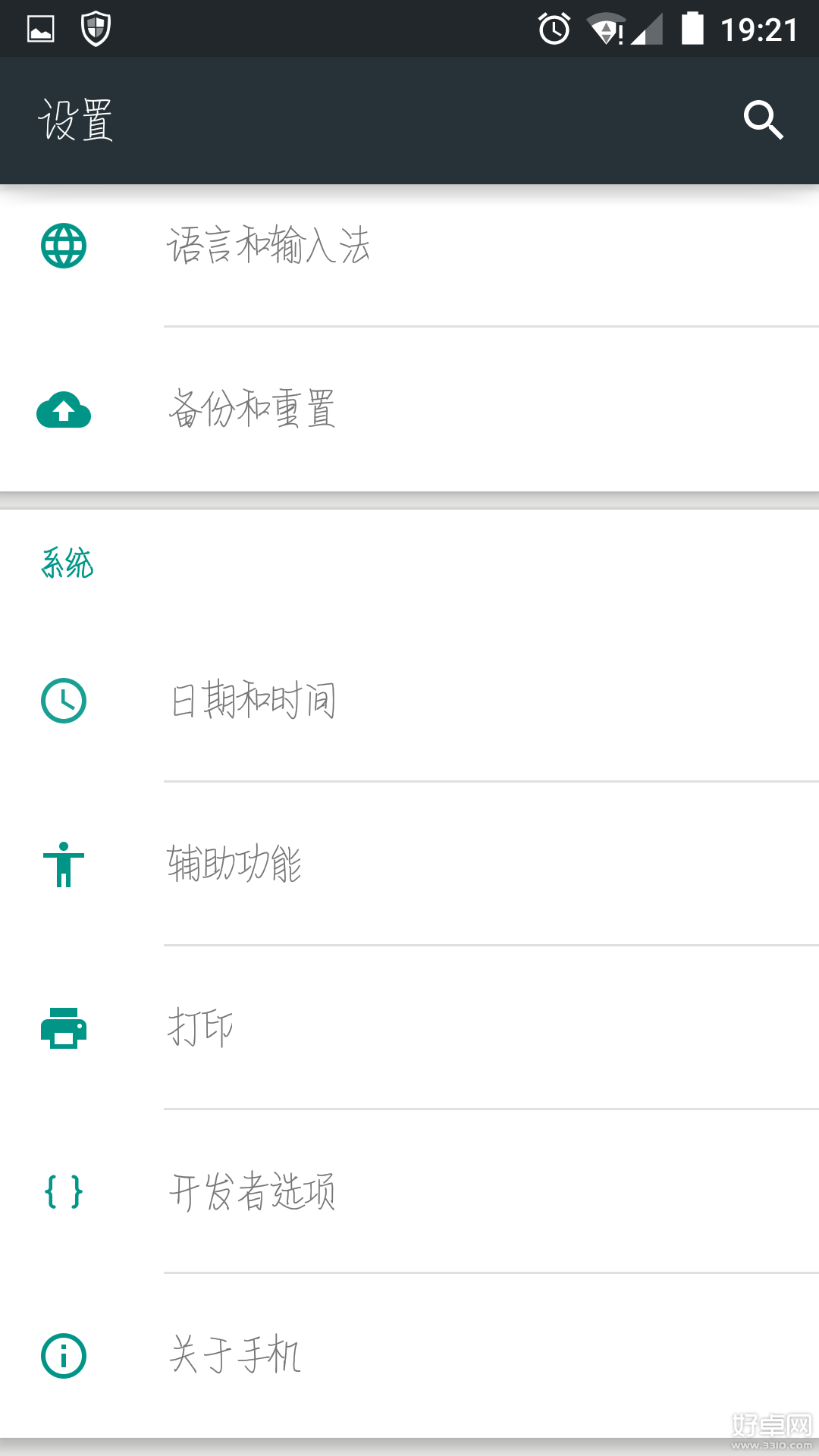Open 关于手机
The width and height of the screenshot is (819, 1456).
tap(235, 1356)
